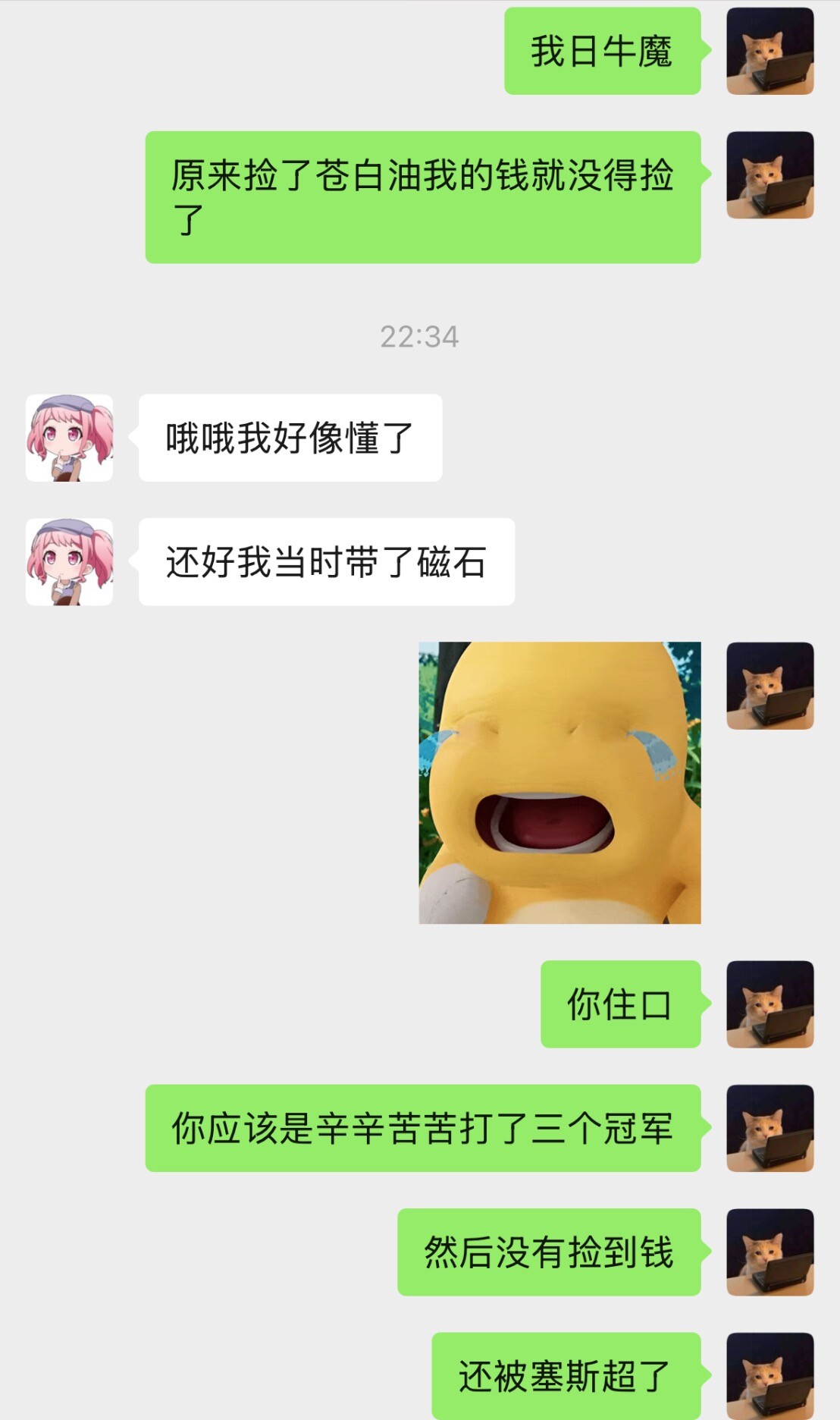
Task: Tap cat avatar beside "然后没有捡到钱"
Action: [769, 1252]
